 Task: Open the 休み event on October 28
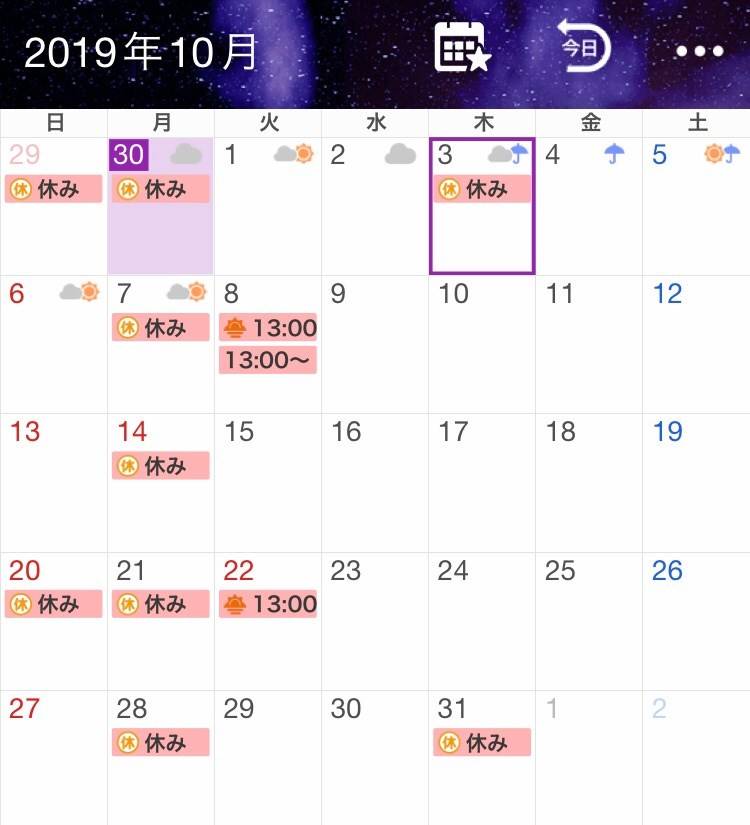coord(160,742)
